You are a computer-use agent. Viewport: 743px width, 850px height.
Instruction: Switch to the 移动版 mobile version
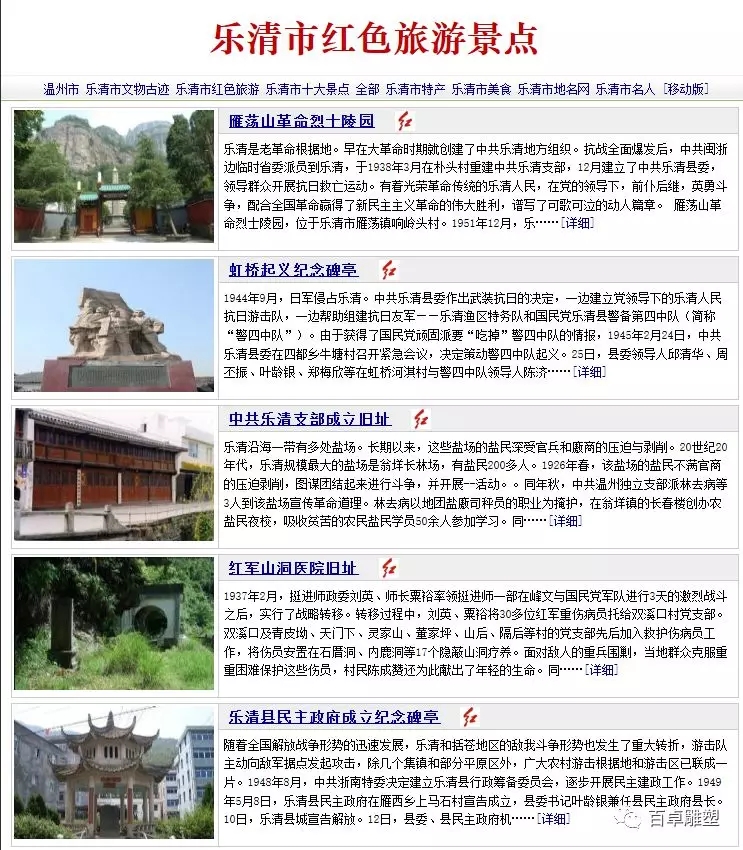[x=685, y=89]
